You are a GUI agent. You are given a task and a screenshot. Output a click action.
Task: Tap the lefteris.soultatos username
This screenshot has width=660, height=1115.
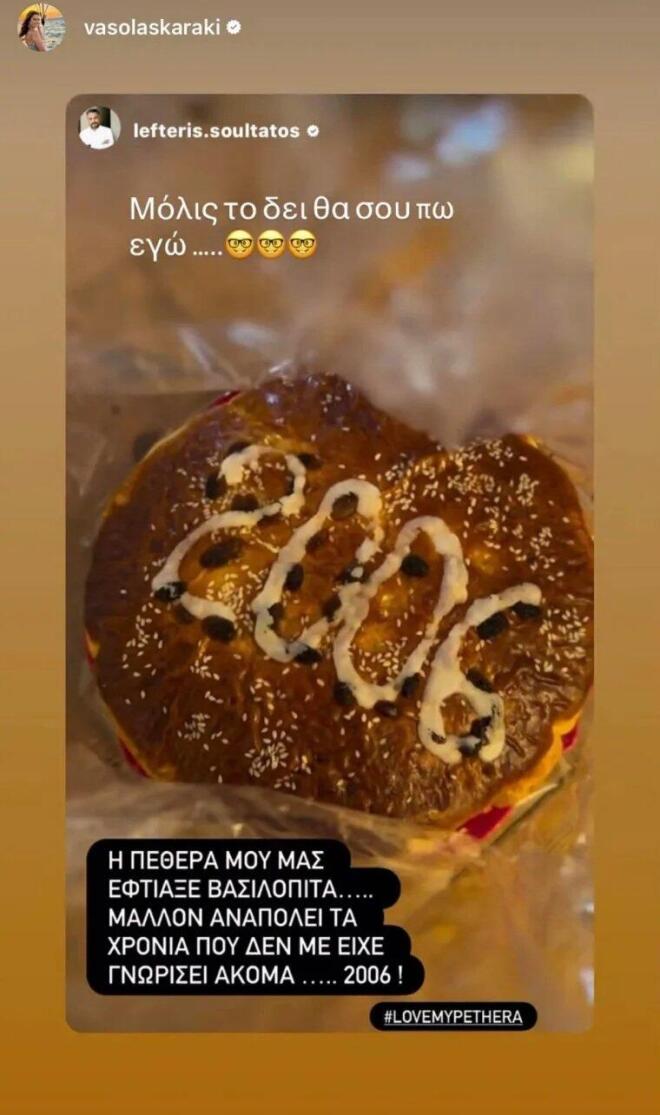[216, 130]
